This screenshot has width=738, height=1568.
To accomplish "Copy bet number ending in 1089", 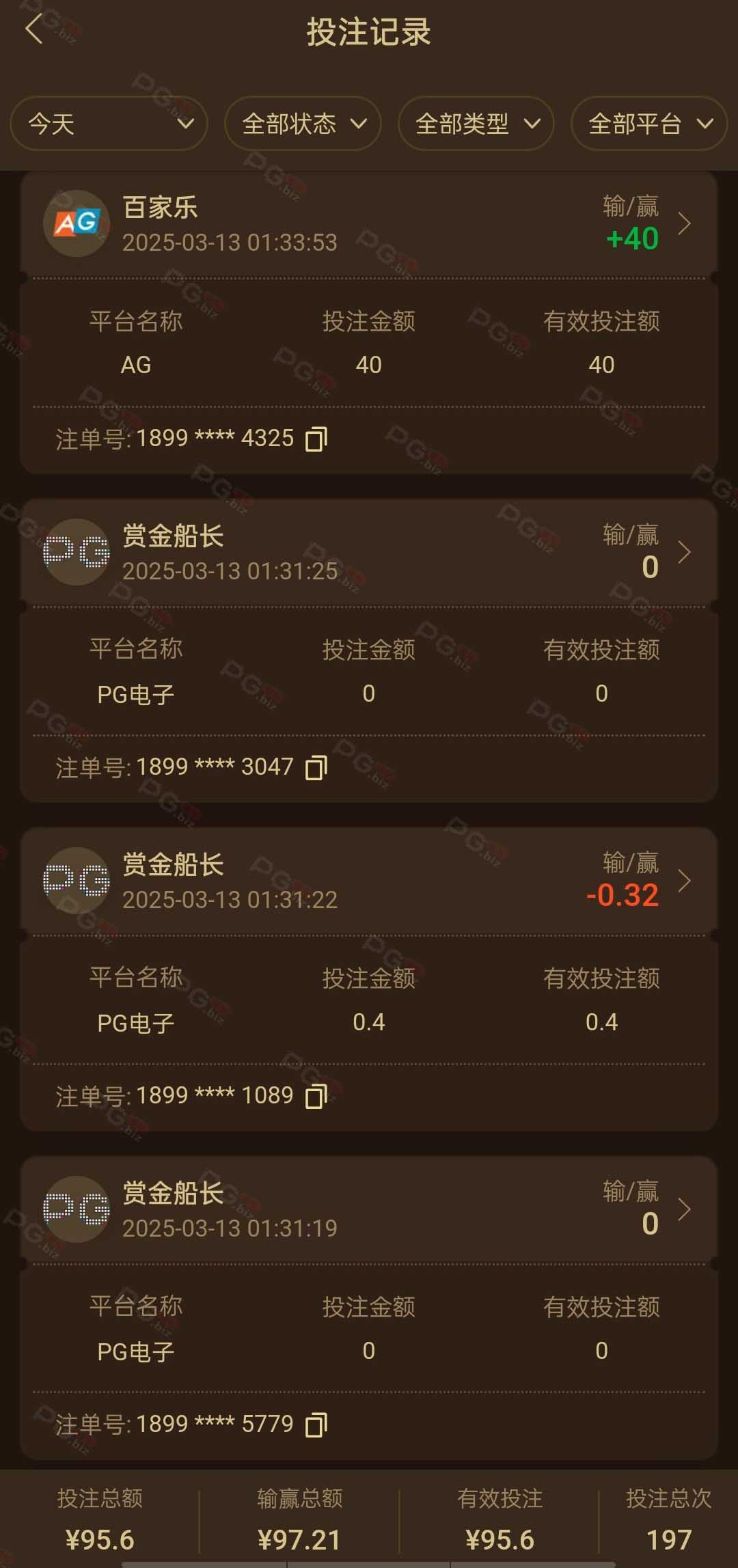I will [316, 1097].
